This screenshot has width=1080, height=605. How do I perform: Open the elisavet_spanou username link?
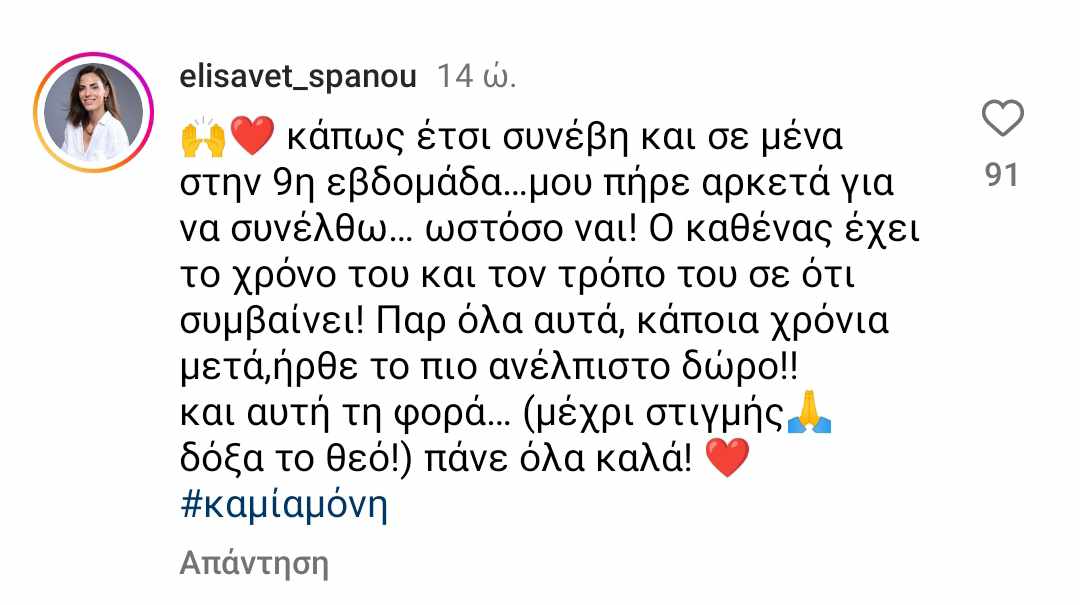coord(297,77)
